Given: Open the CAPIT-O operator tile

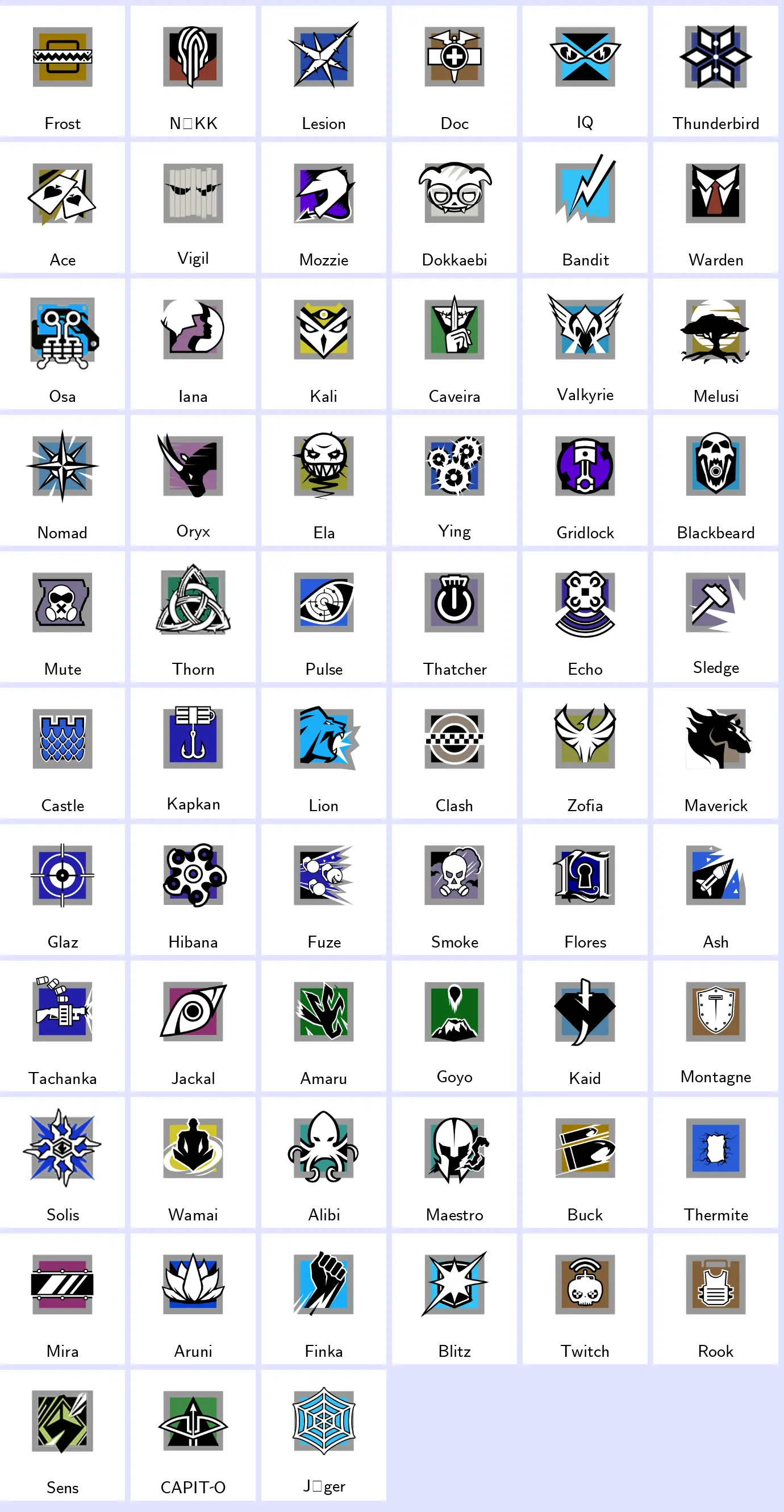Looking at the screenshot, I should pyautogui.click(x=193, y=1434).
